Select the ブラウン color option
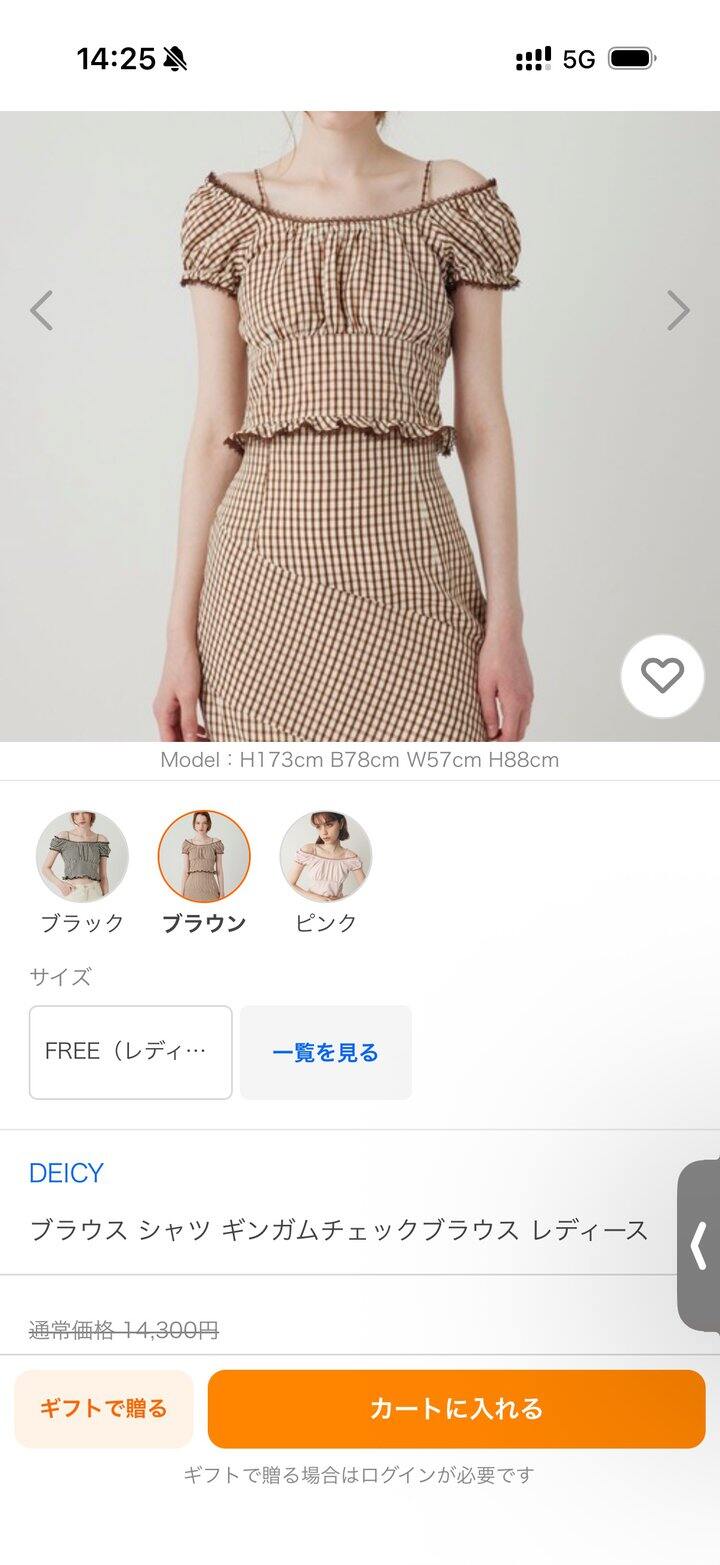This screenshot has width=720, height=1565. [x=204, y=857]
